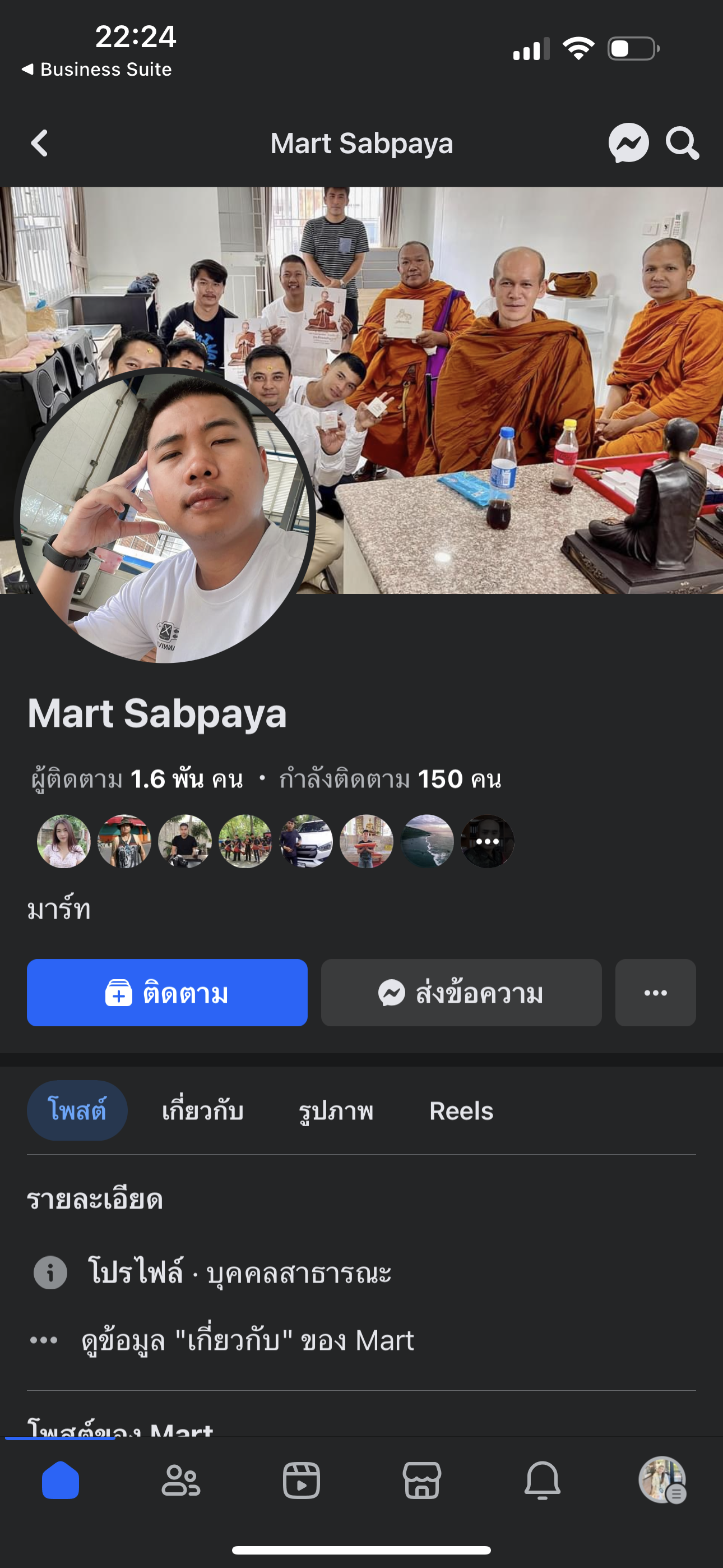Screen dimensions: 723x1568
Task: Open the three-dot profile options button
Action: tap(655, 993)
